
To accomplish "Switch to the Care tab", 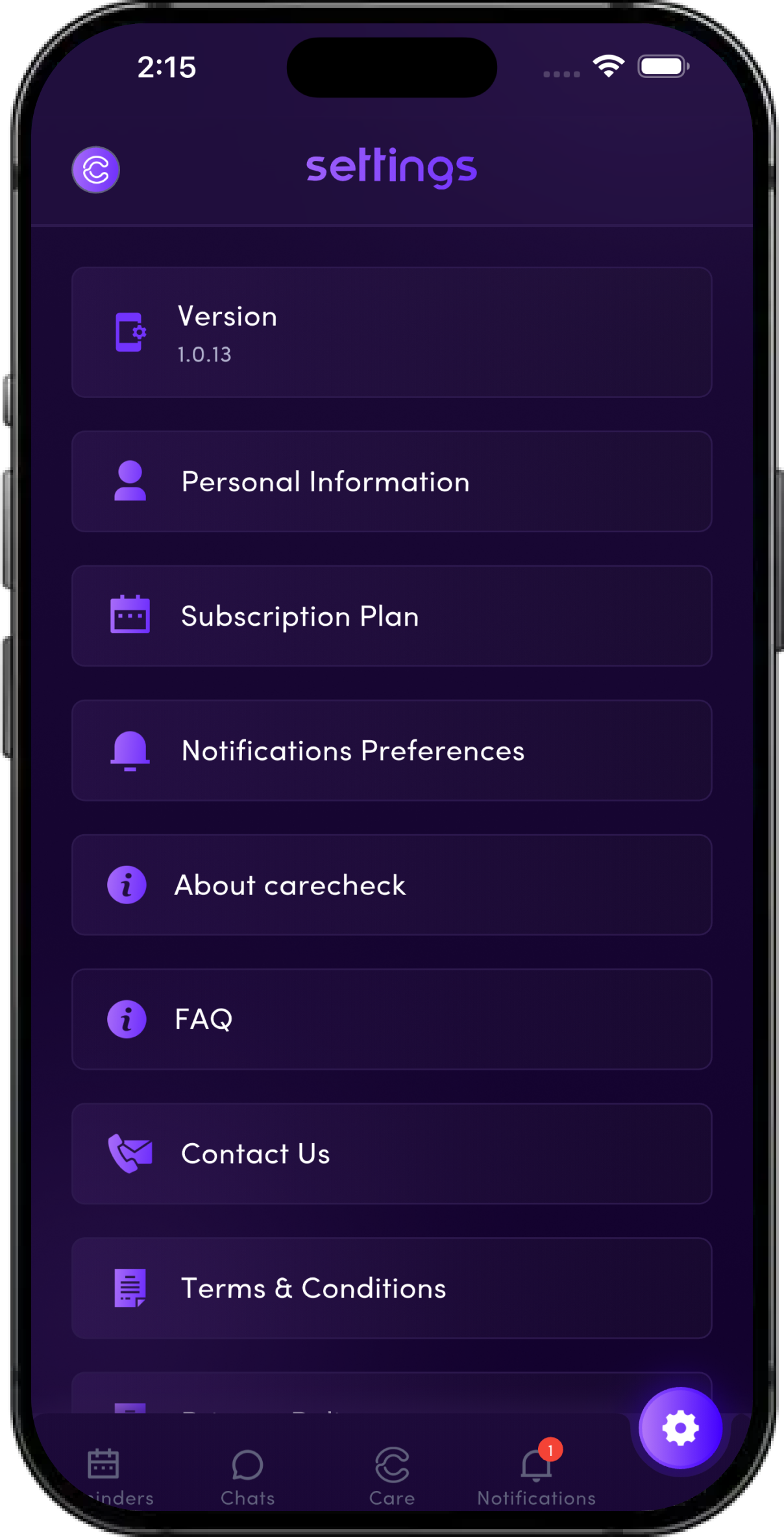I will [x=392, y=1477].
